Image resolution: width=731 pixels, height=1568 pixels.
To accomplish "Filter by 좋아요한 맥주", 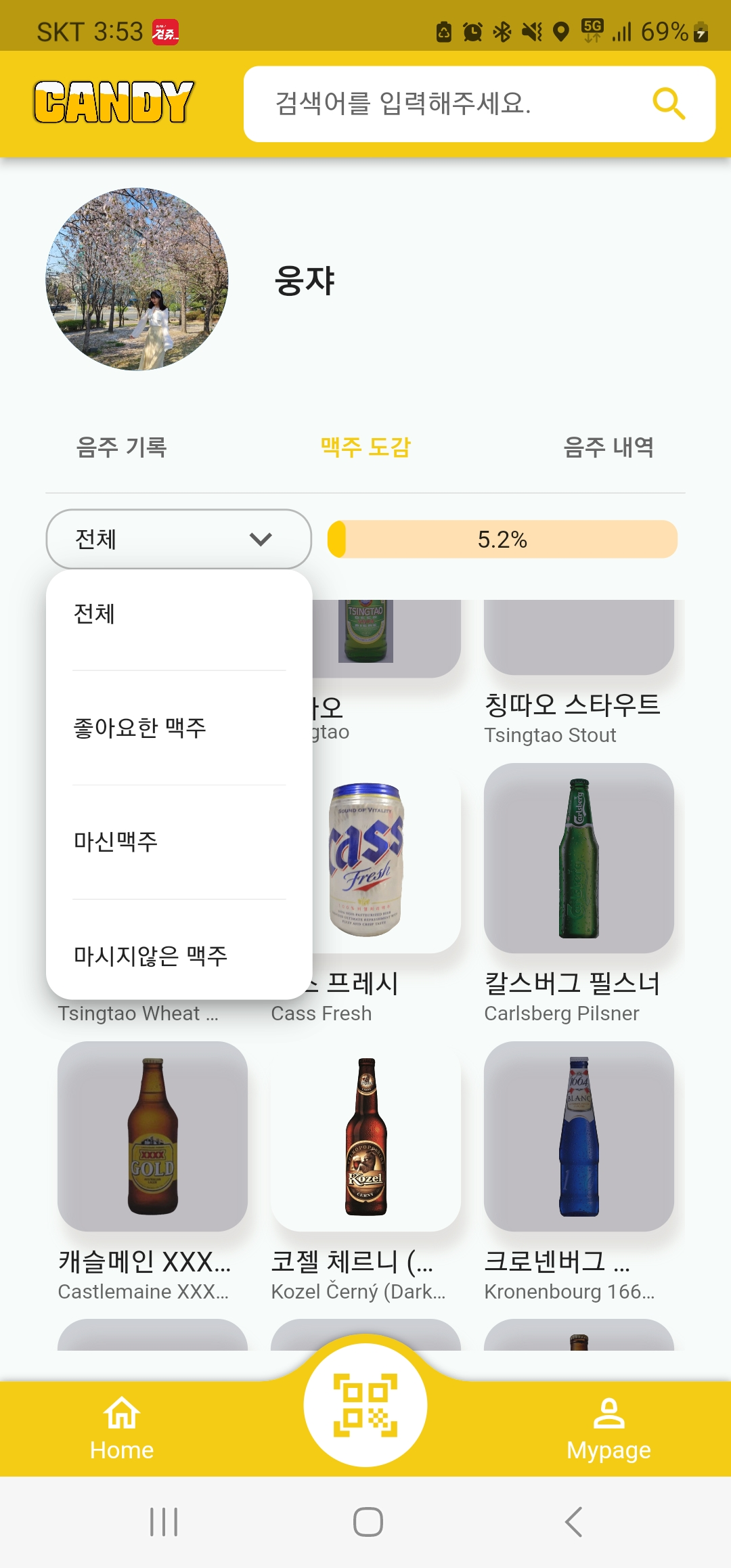I will pos(179,728).
